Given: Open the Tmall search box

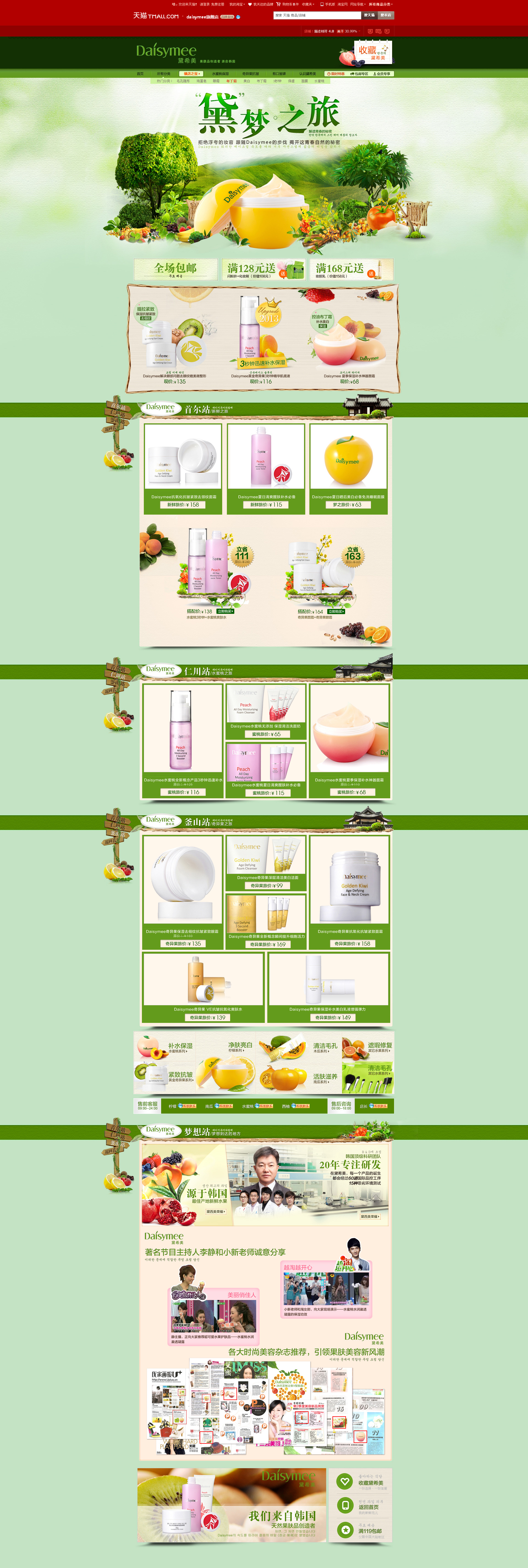Looking at the screenshot, I should (x=317, y=15).
